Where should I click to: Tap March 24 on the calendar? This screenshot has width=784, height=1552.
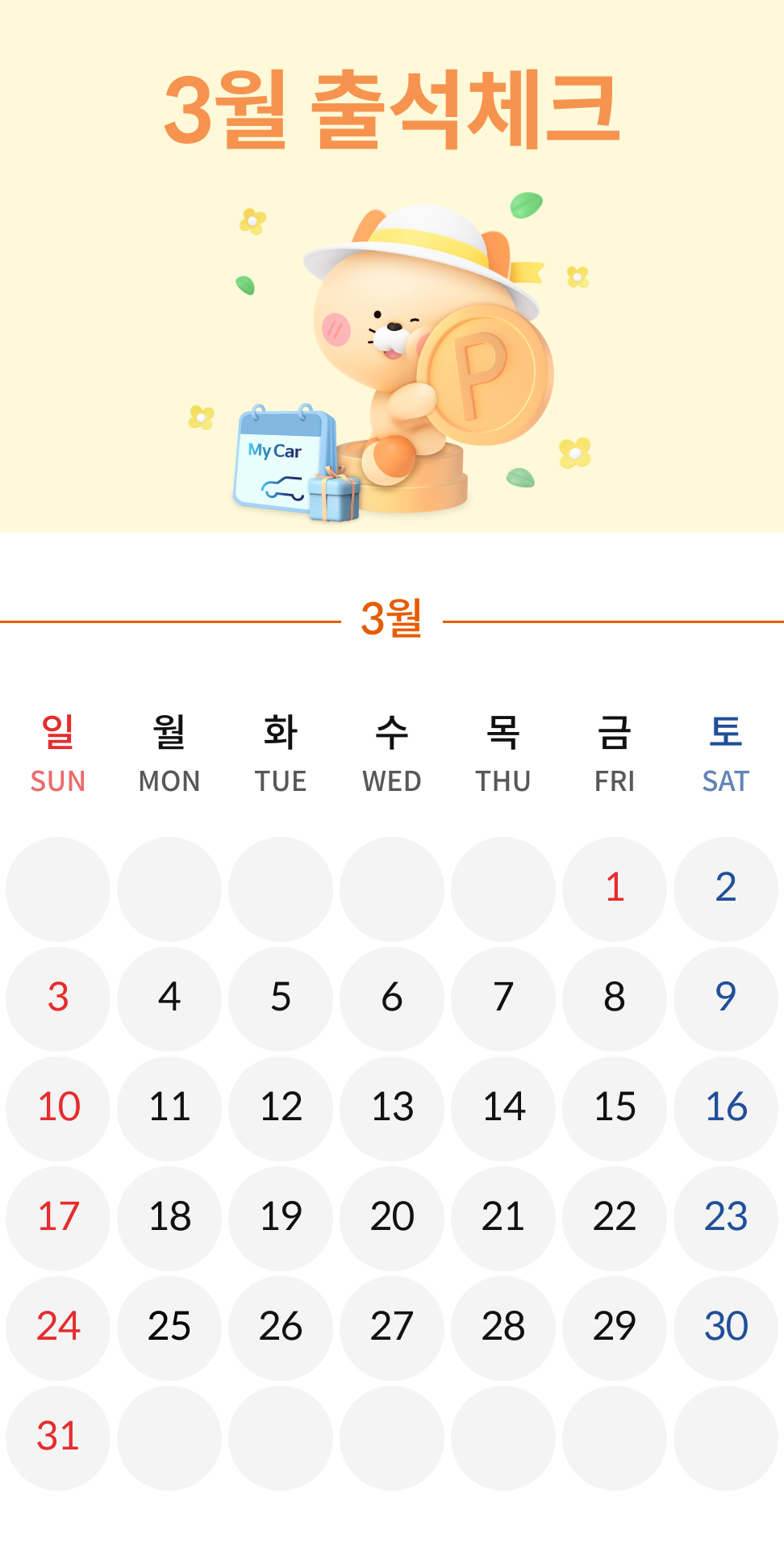(57, 1328)
